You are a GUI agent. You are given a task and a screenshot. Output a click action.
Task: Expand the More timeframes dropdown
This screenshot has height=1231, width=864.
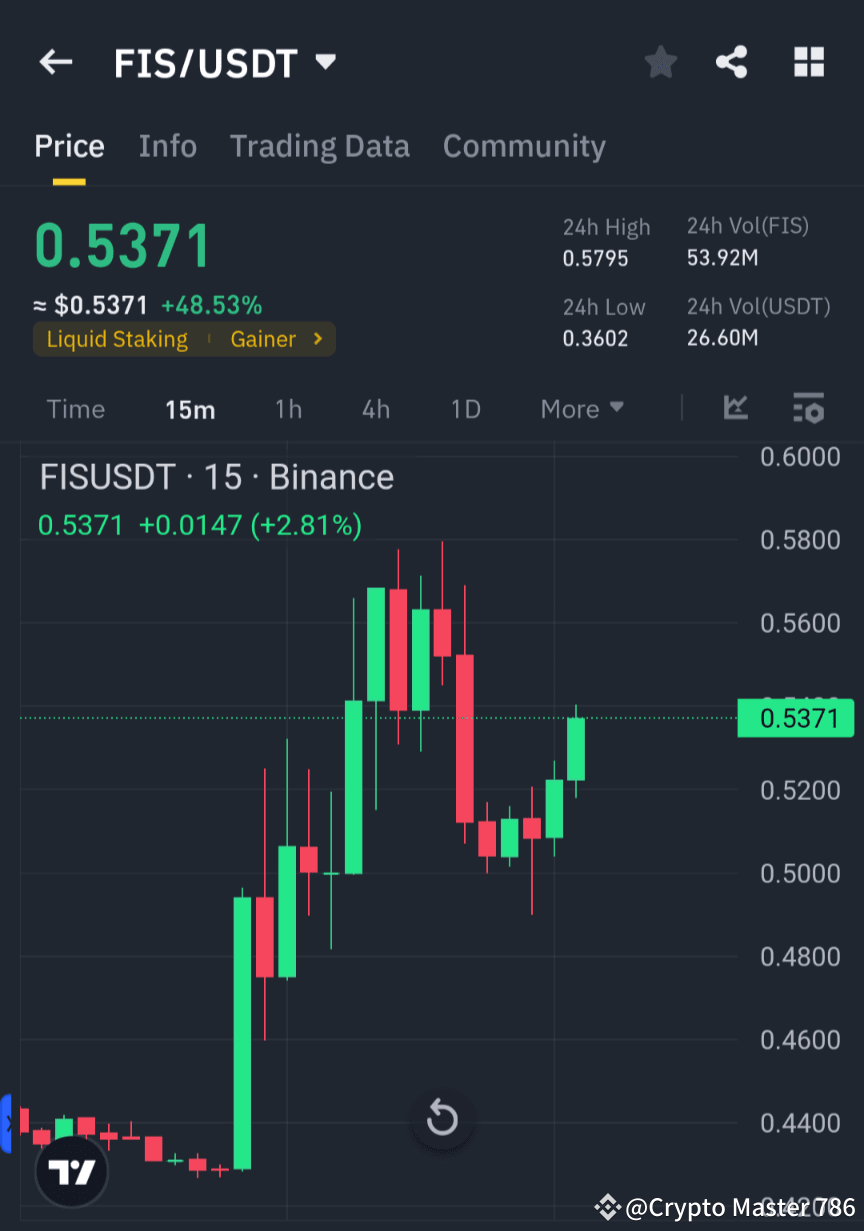tap(582, 409)
